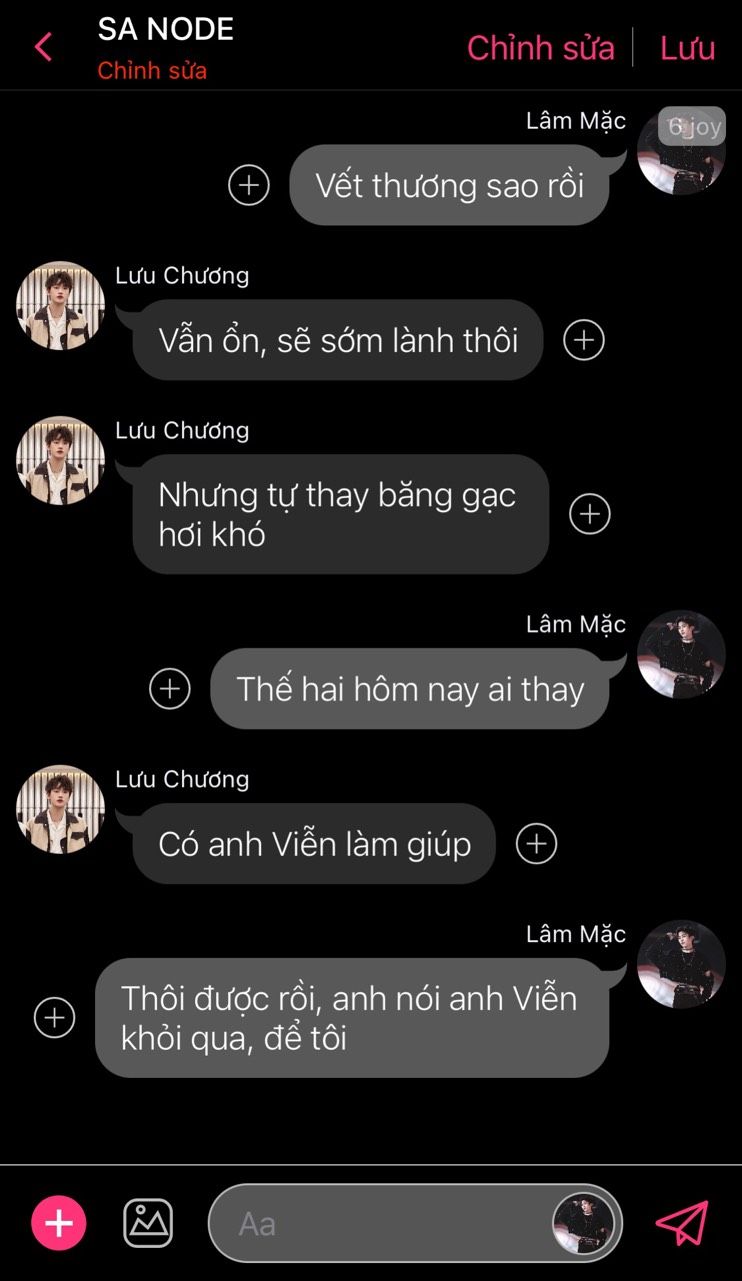Focus the Aa message input field

click(x=380, y=1223)
